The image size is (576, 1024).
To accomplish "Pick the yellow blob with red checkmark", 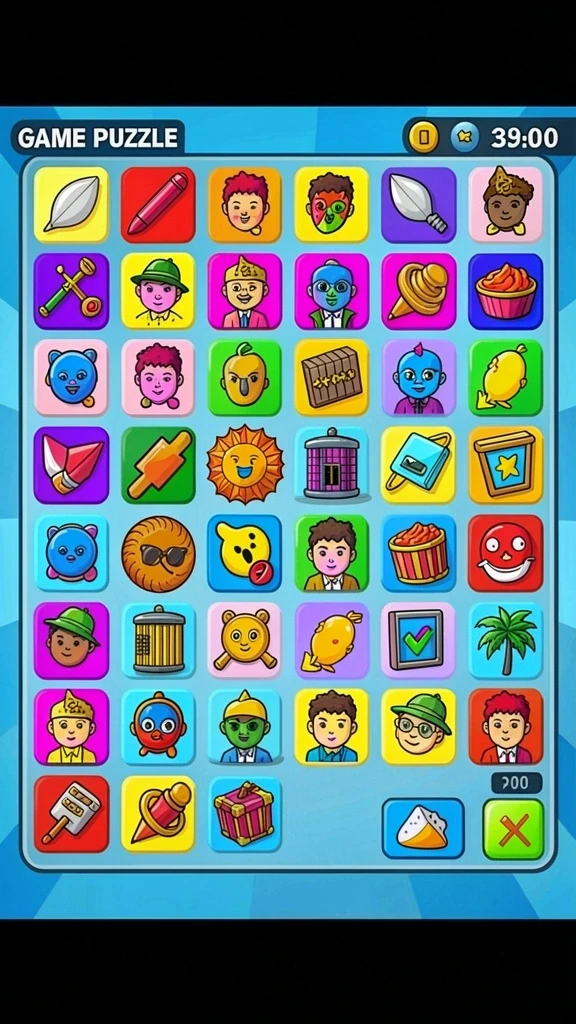I will coord(245,553).
